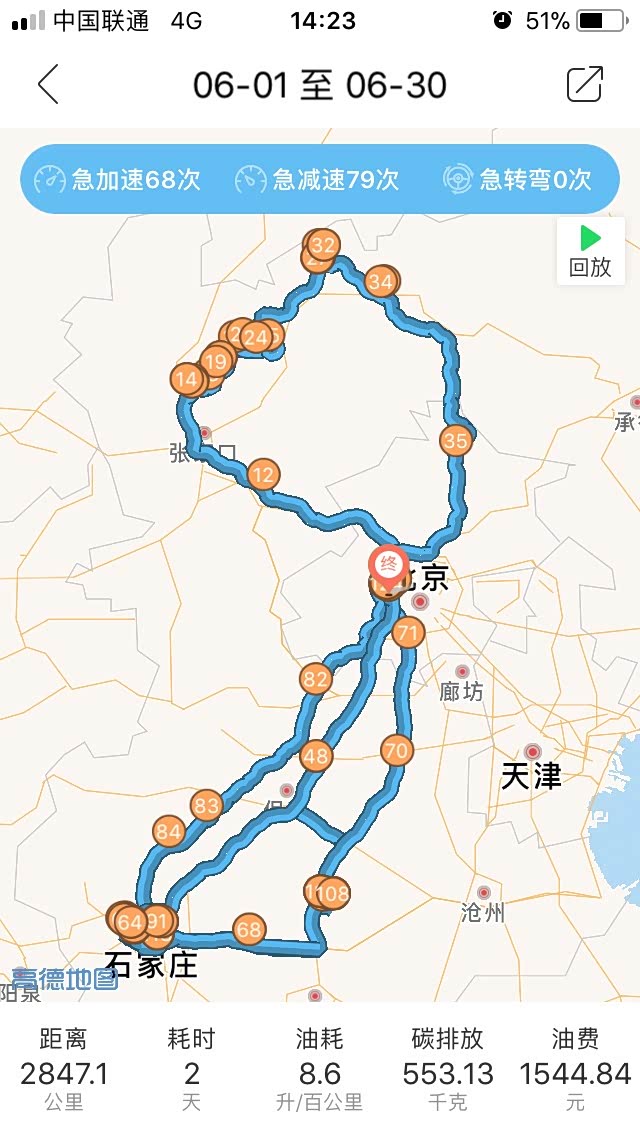Tap event marker 70 on the route

tap(396, 750)
